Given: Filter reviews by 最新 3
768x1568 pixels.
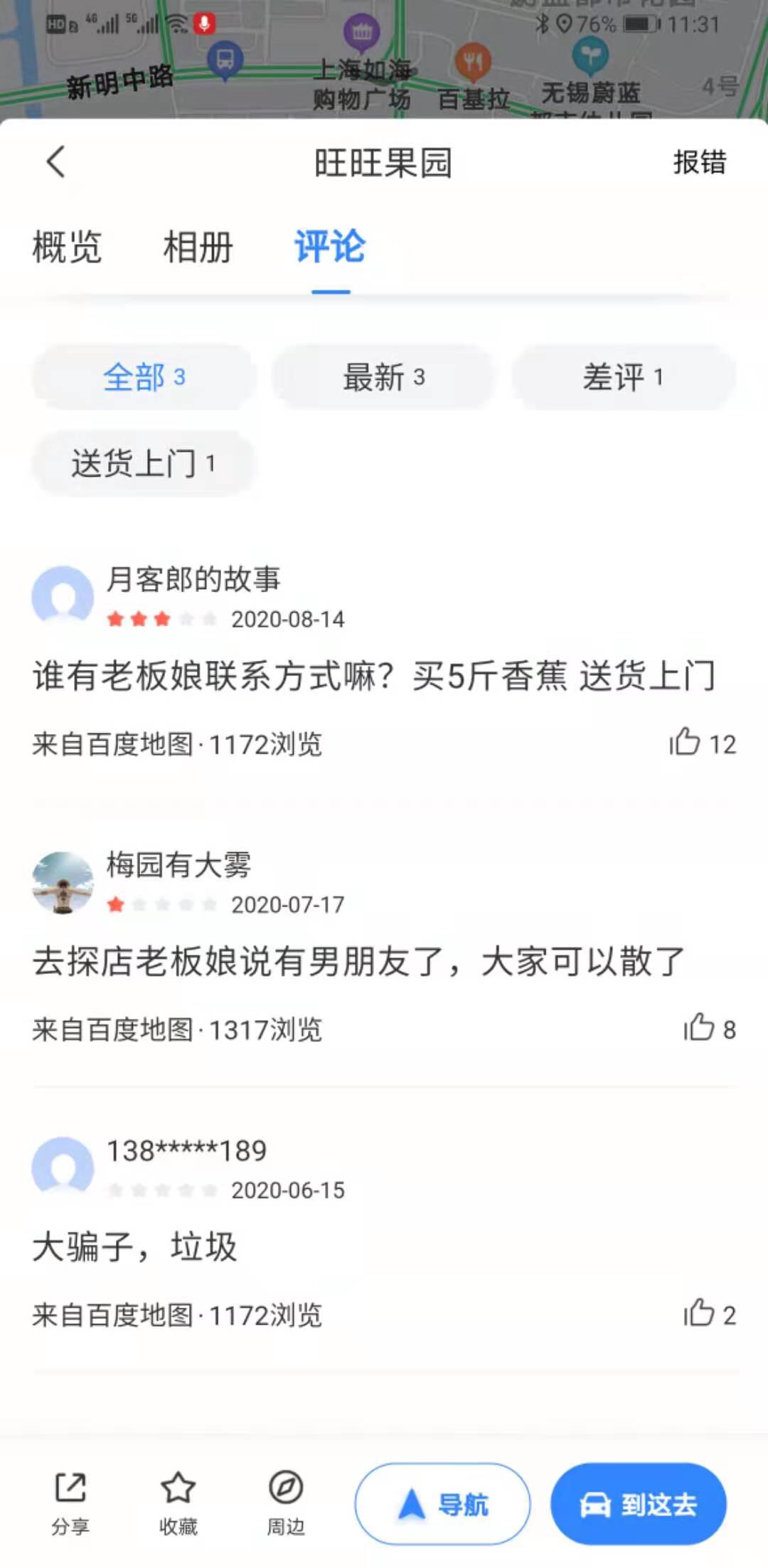Looking at the screenshot, I should 383,376.
